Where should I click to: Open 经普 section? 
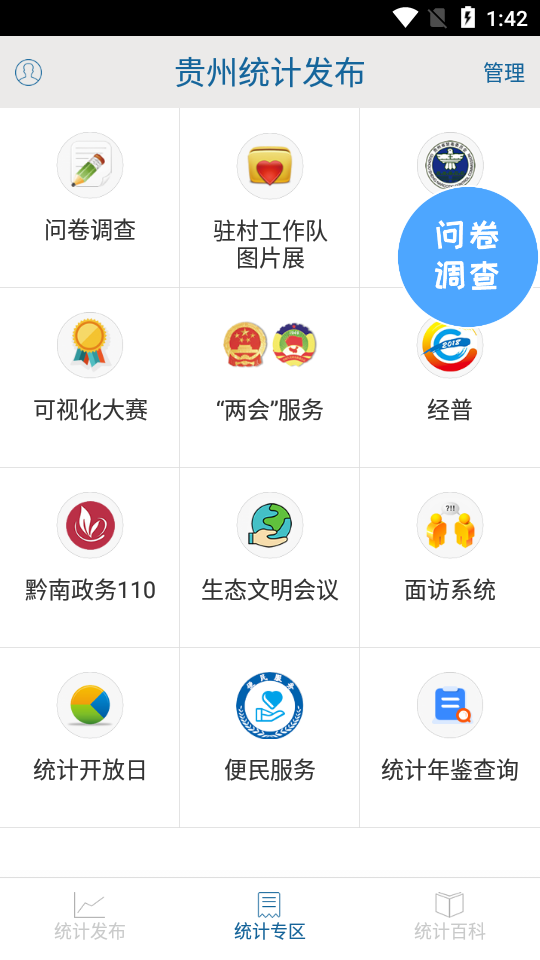(450, 392)
